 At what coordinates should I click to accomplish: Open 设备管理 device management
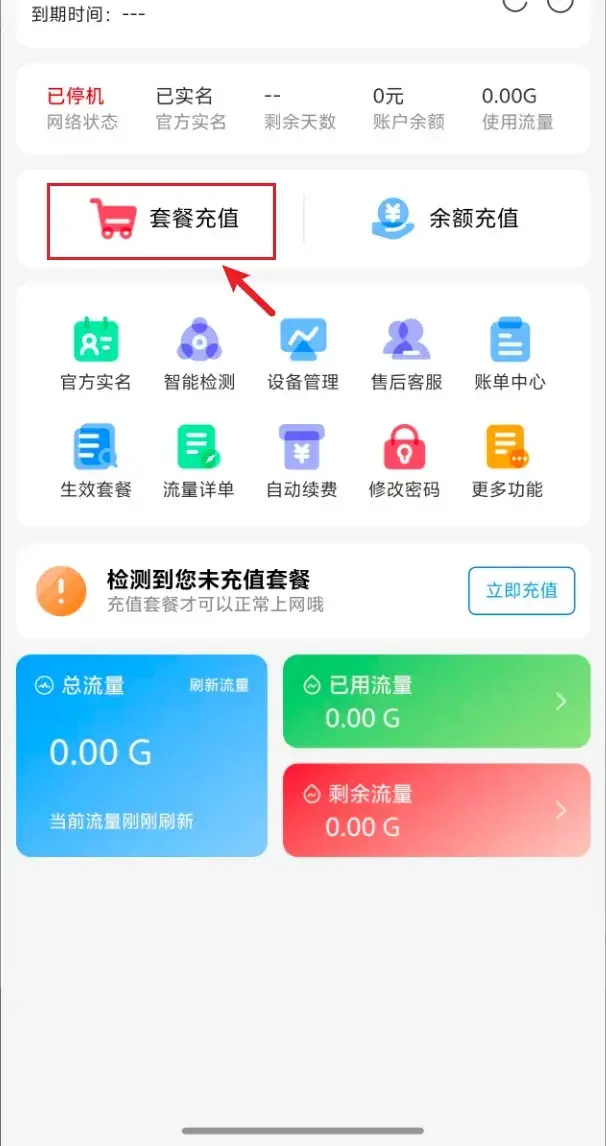coord(303,354)
